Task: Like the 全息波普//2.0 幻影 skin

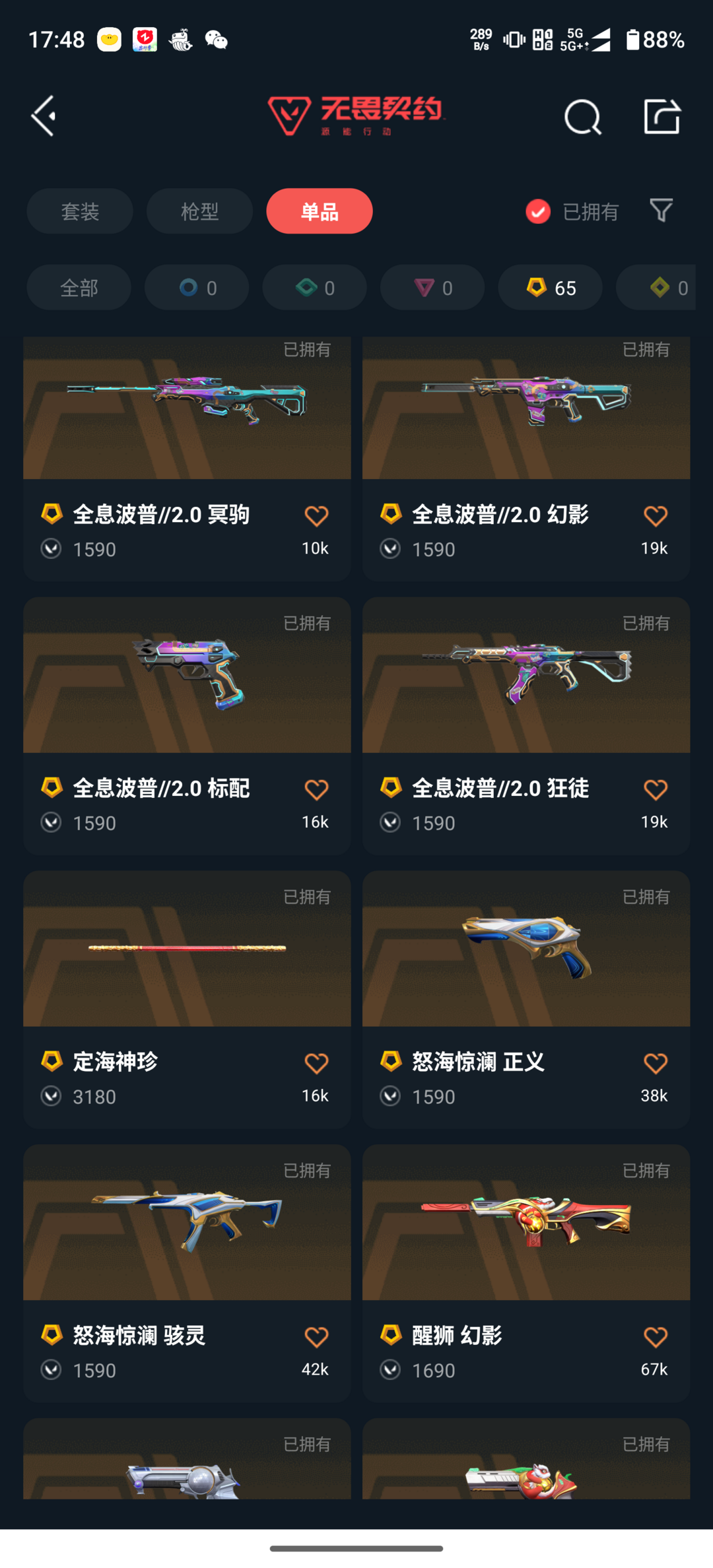Action: pyautogui.click(x=655, y=516)
